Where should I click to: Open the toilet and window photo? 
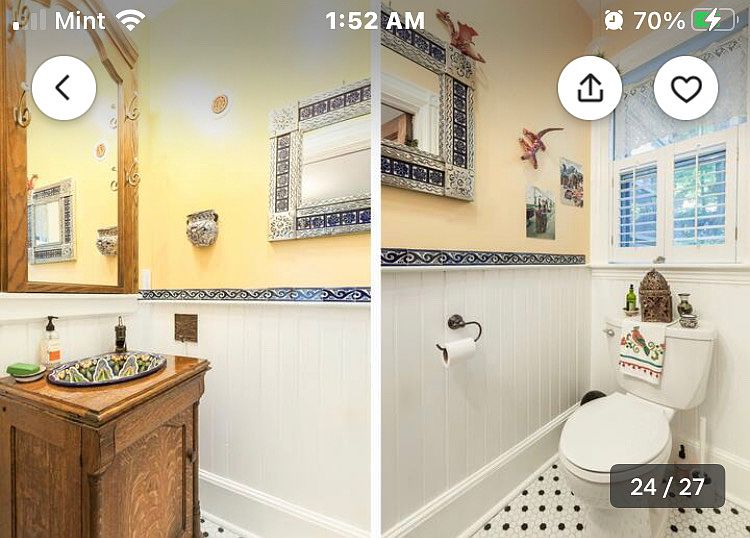(x=565, y=330)
